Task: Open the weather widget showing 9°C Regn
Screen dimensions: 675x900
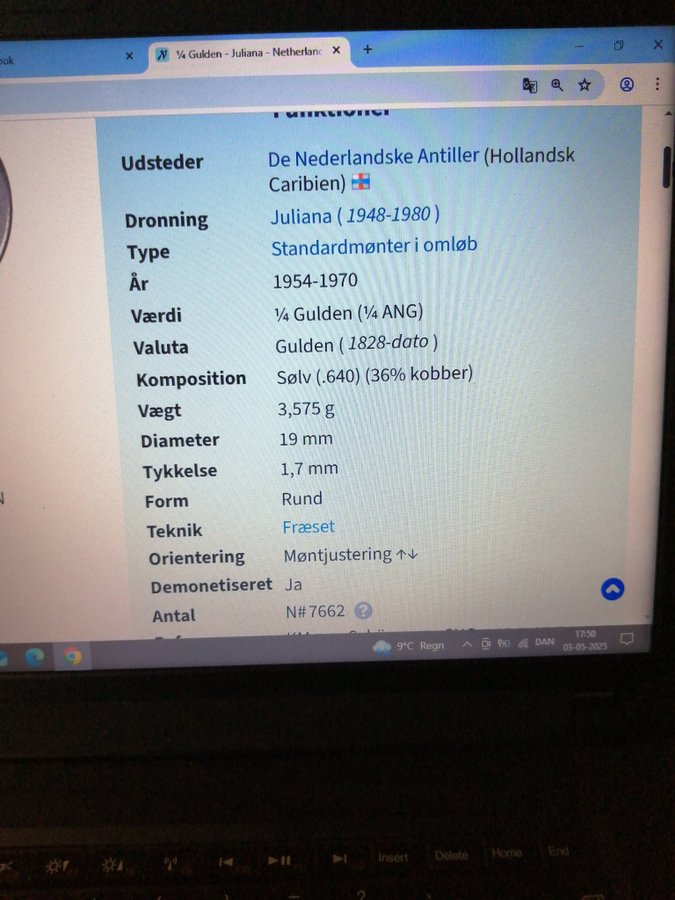Action: pos(408,646)
